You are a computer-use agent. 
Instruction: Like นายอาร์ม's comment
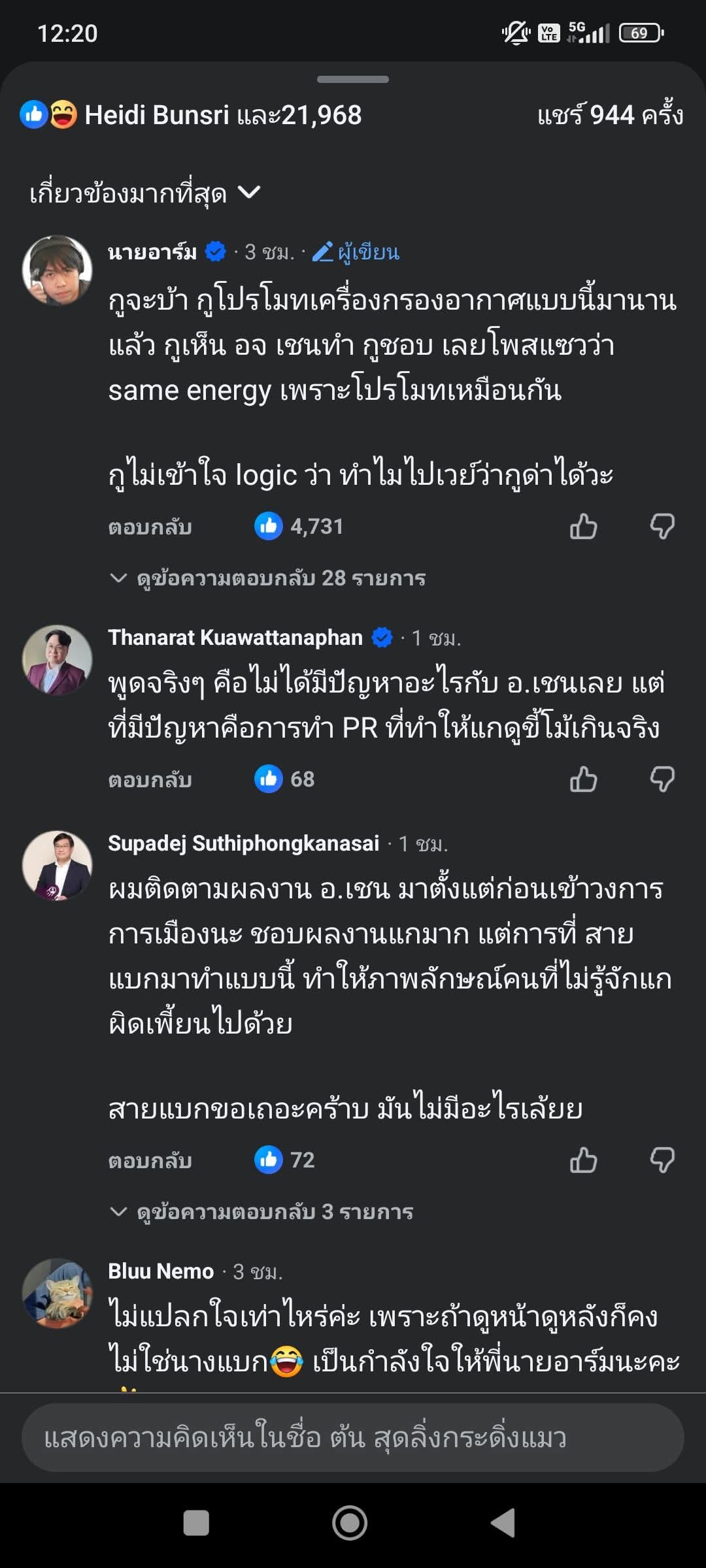pyautogui.click(x=583, y=527)
